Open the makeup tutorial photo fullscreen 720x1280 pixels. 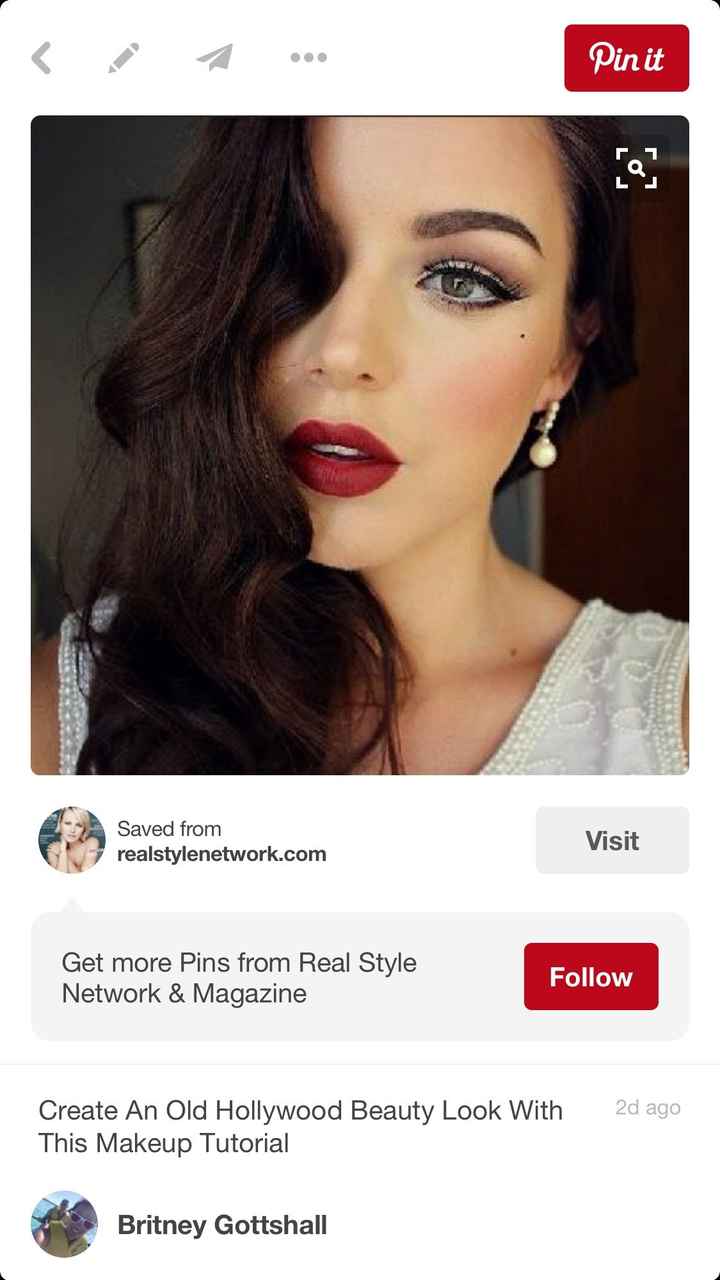click(x=360, y=445)
